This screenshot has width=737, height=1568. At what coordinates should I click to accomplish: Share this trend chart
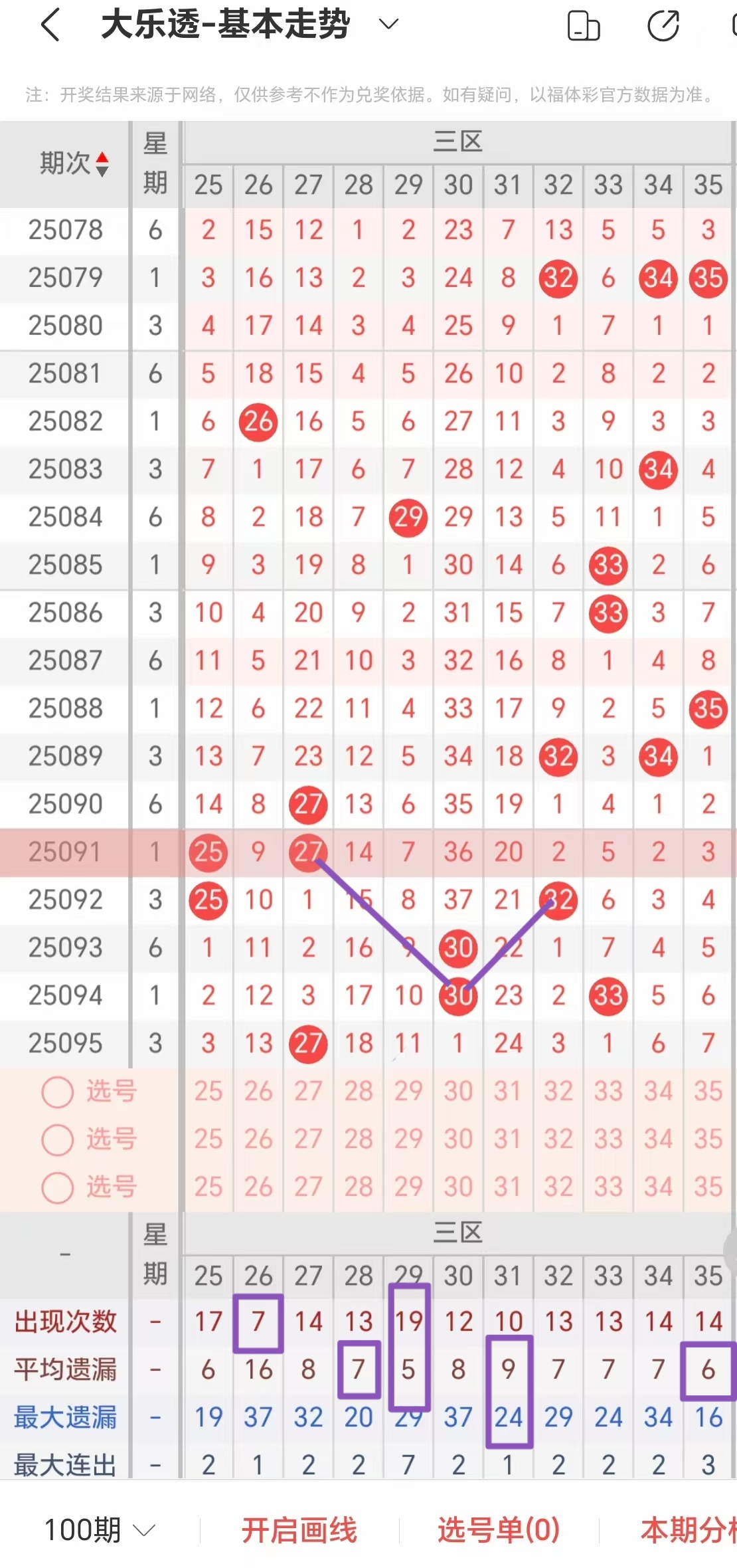(663, 26)
